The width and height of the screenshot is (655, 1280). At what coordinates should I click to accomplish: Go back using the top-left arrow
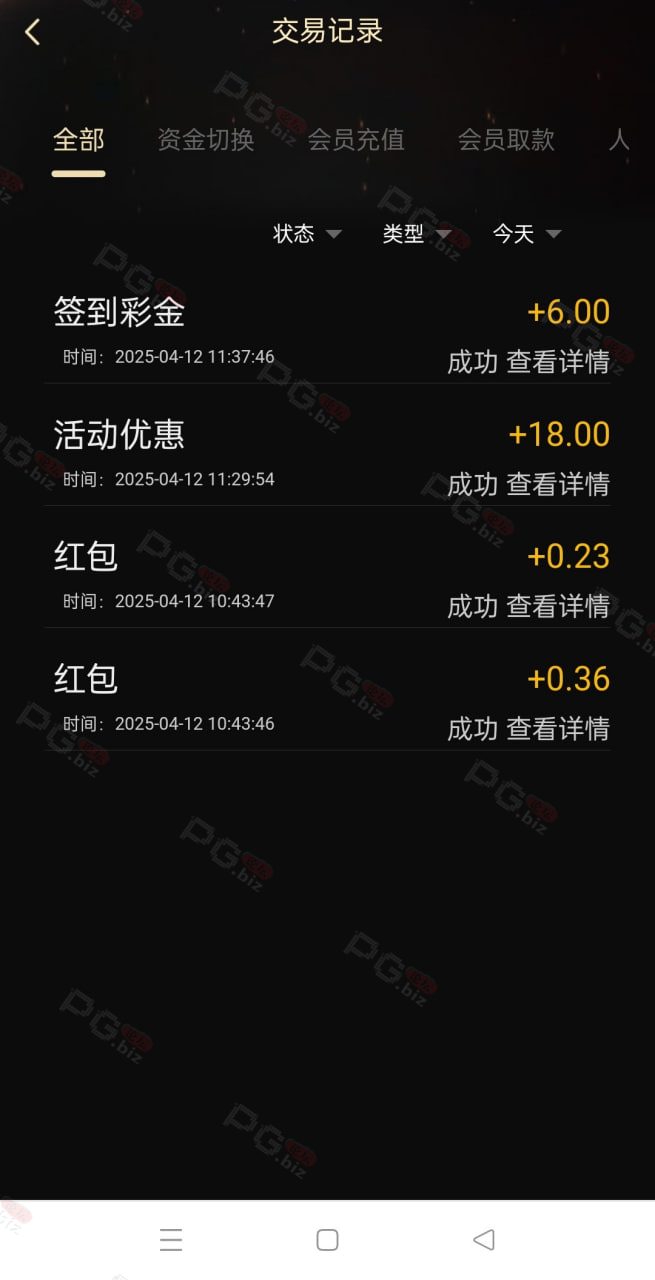click(32, 32)
